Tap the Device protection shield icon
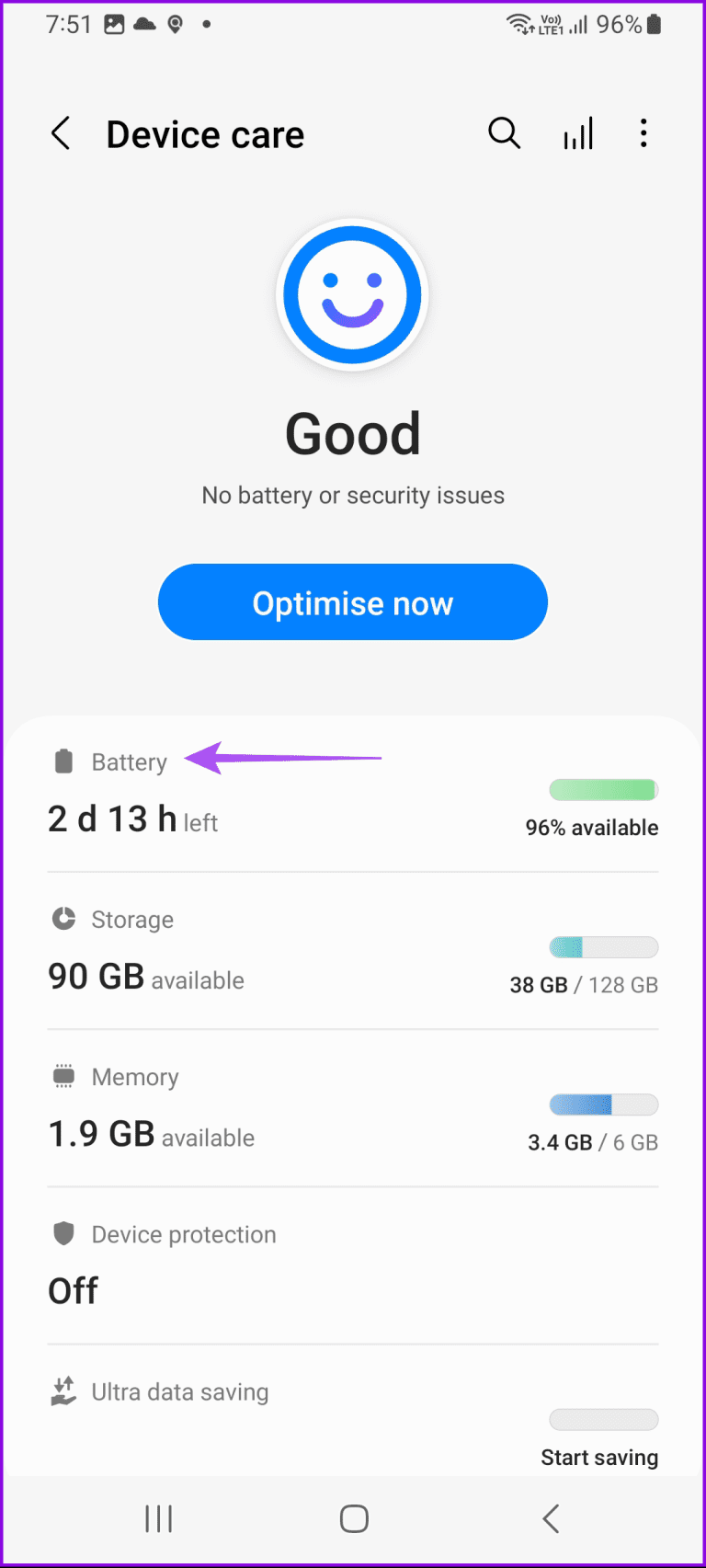Viewport: 706px width, 1568px height. click(63, 1233)
